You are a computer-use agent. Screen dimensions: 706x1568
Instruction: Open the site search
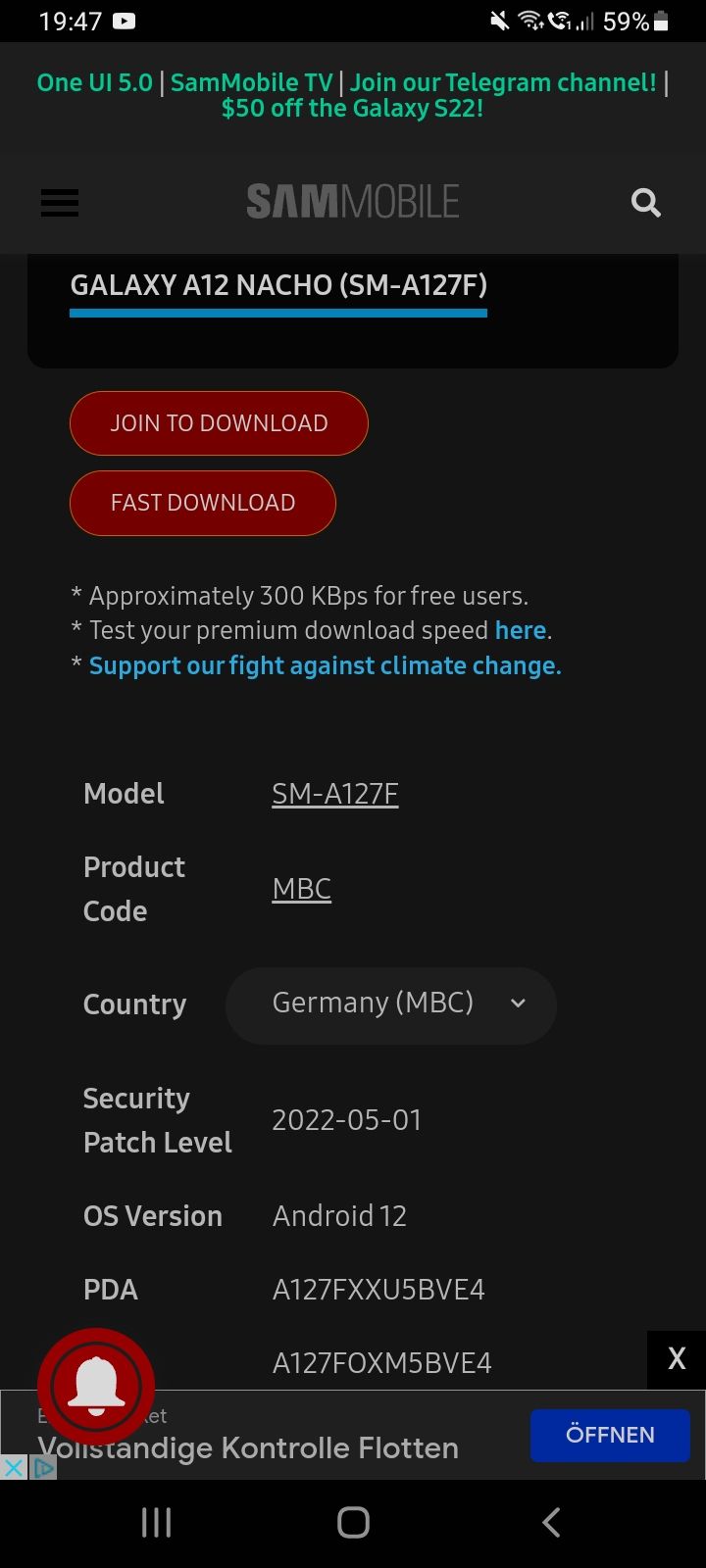[645, 203]
